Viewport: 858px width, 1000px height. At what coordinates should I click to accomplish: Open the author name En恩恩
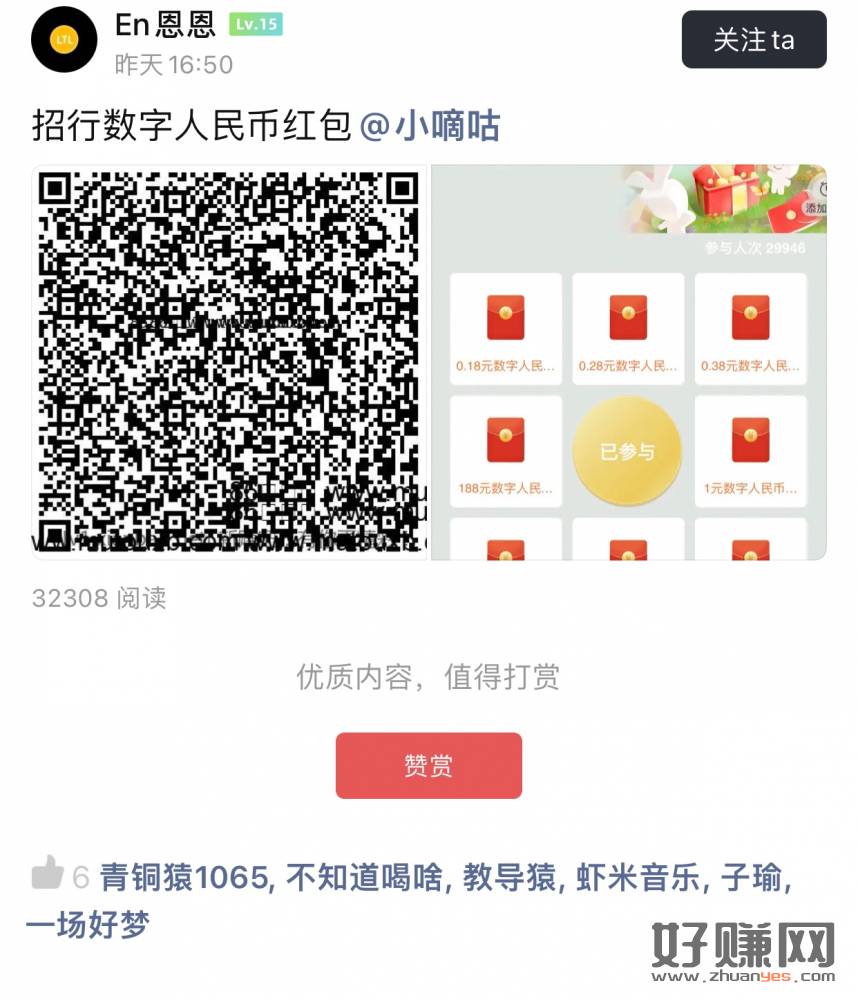point(166,24)
